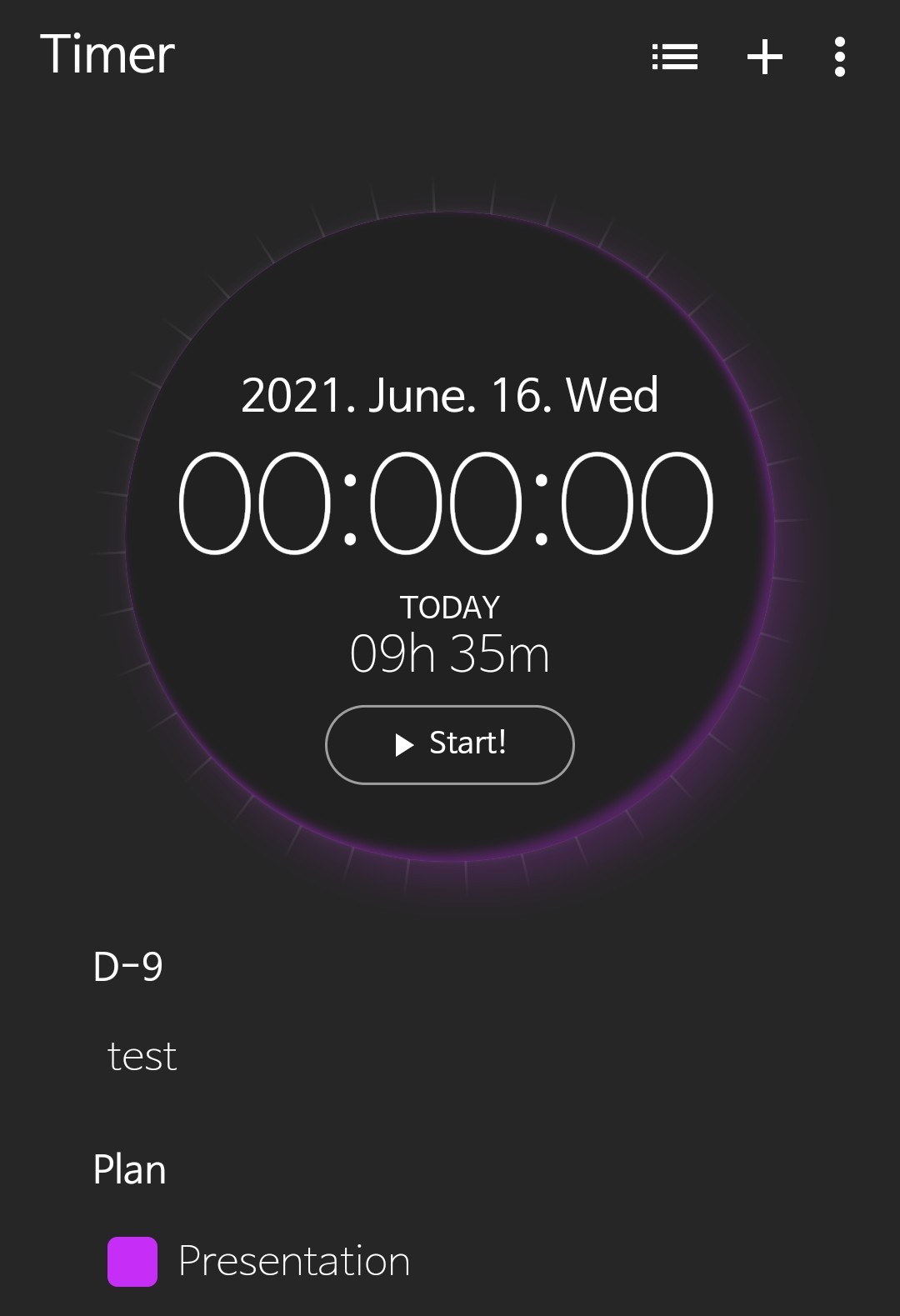
Task: Open the timer list view
Action: (x=674, y=57)
